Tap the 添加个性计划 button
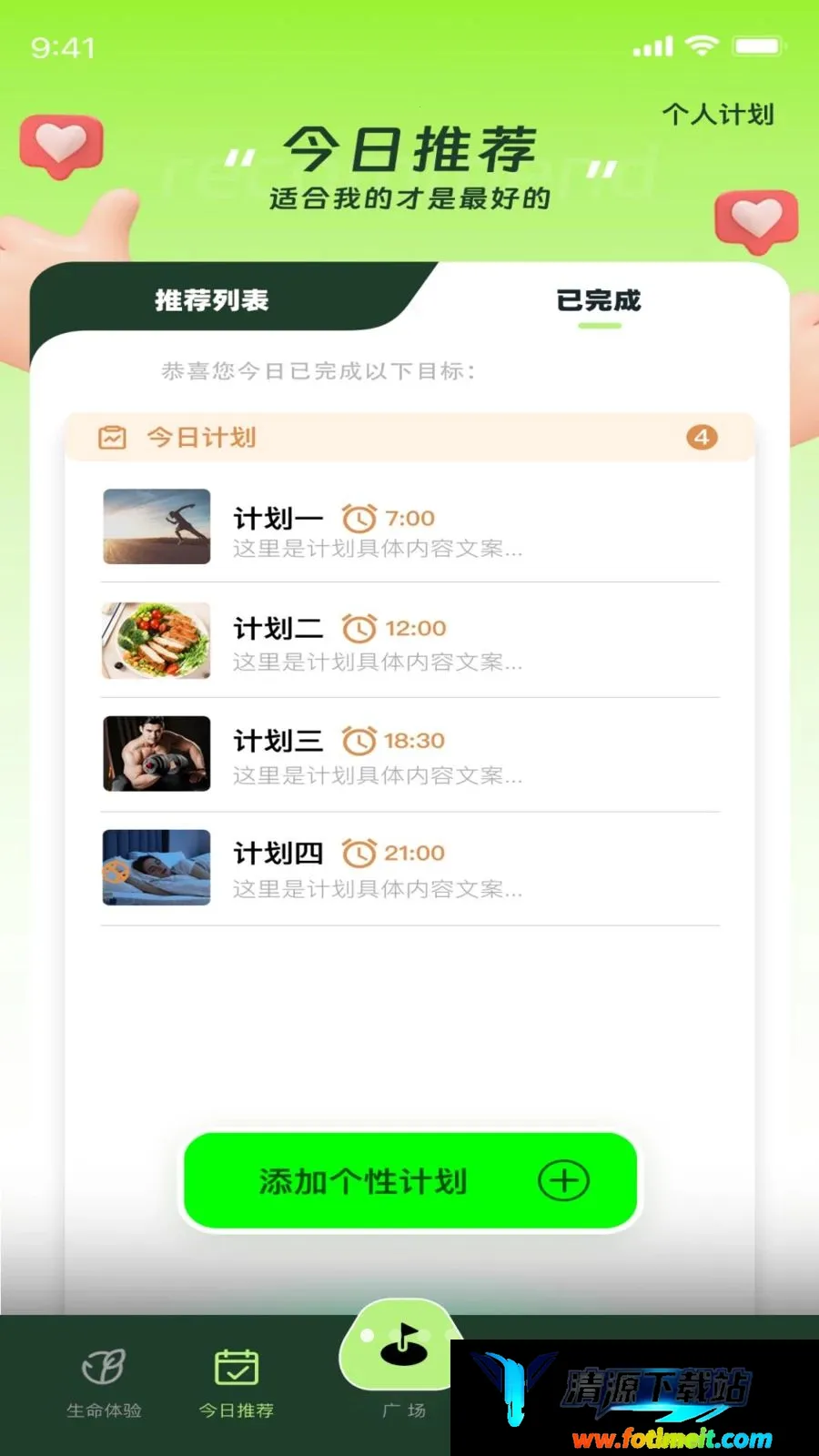 pos(409,1180)
